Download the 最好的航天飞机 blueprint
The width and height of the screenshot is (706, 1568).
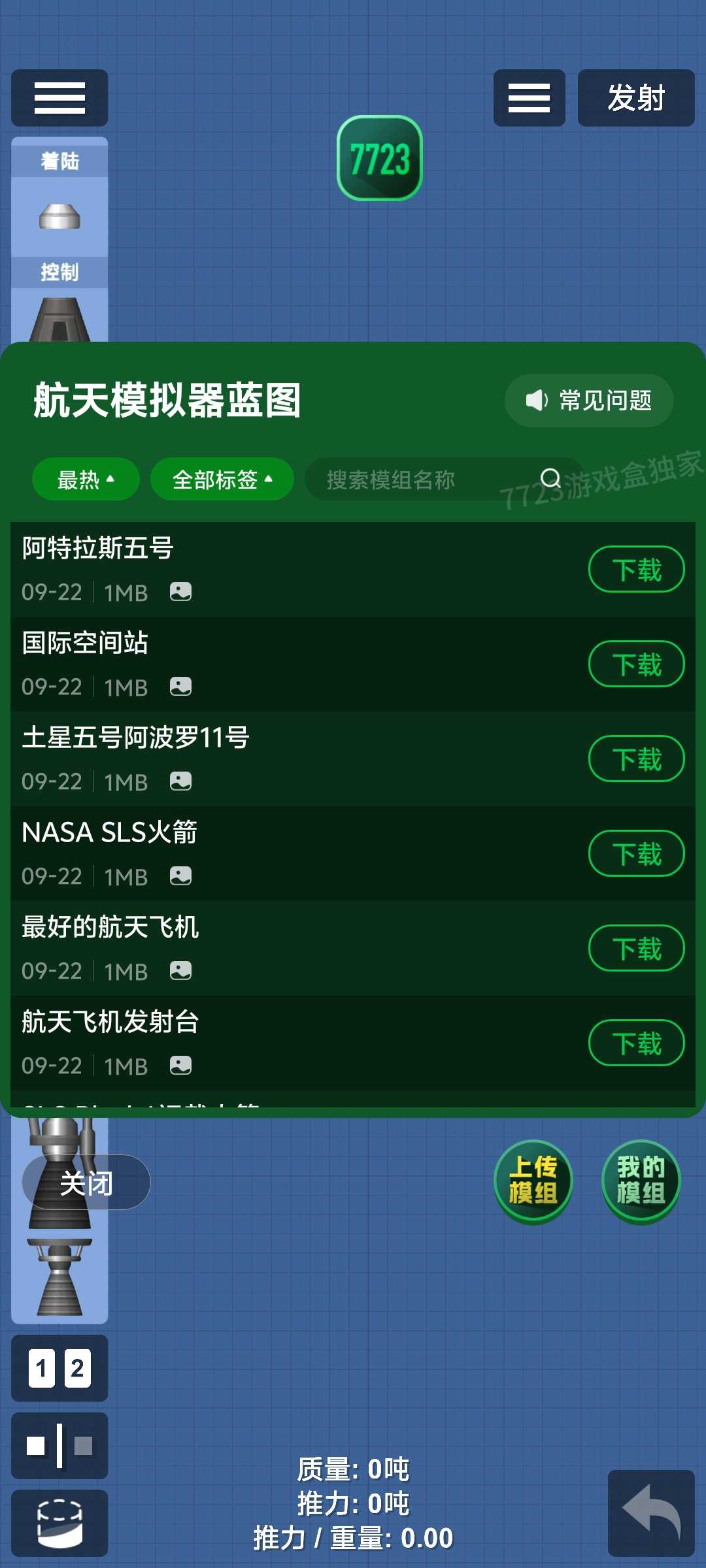point(636,948)
